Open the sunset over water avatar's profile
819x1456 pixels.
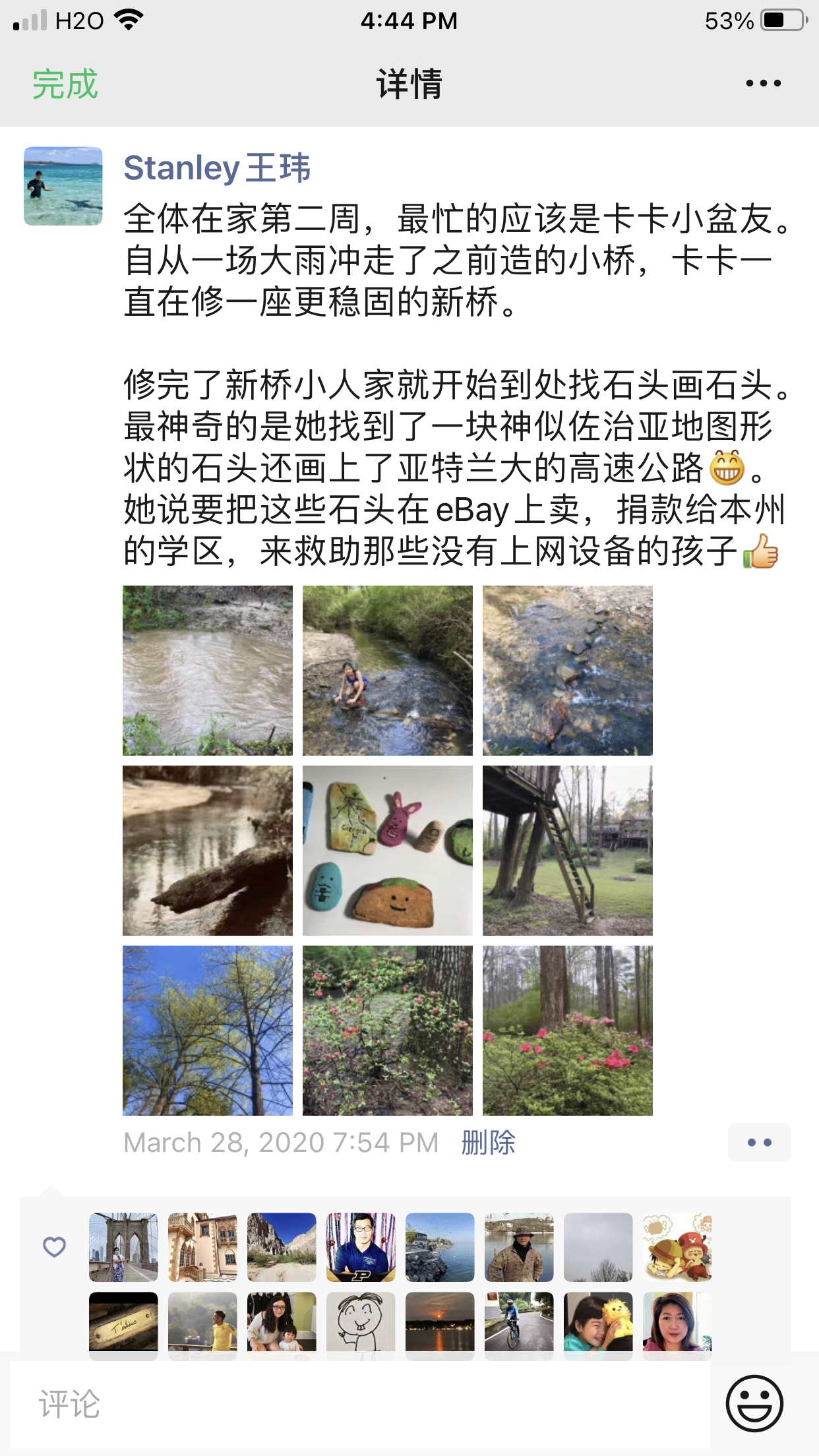coord(440,1325)
